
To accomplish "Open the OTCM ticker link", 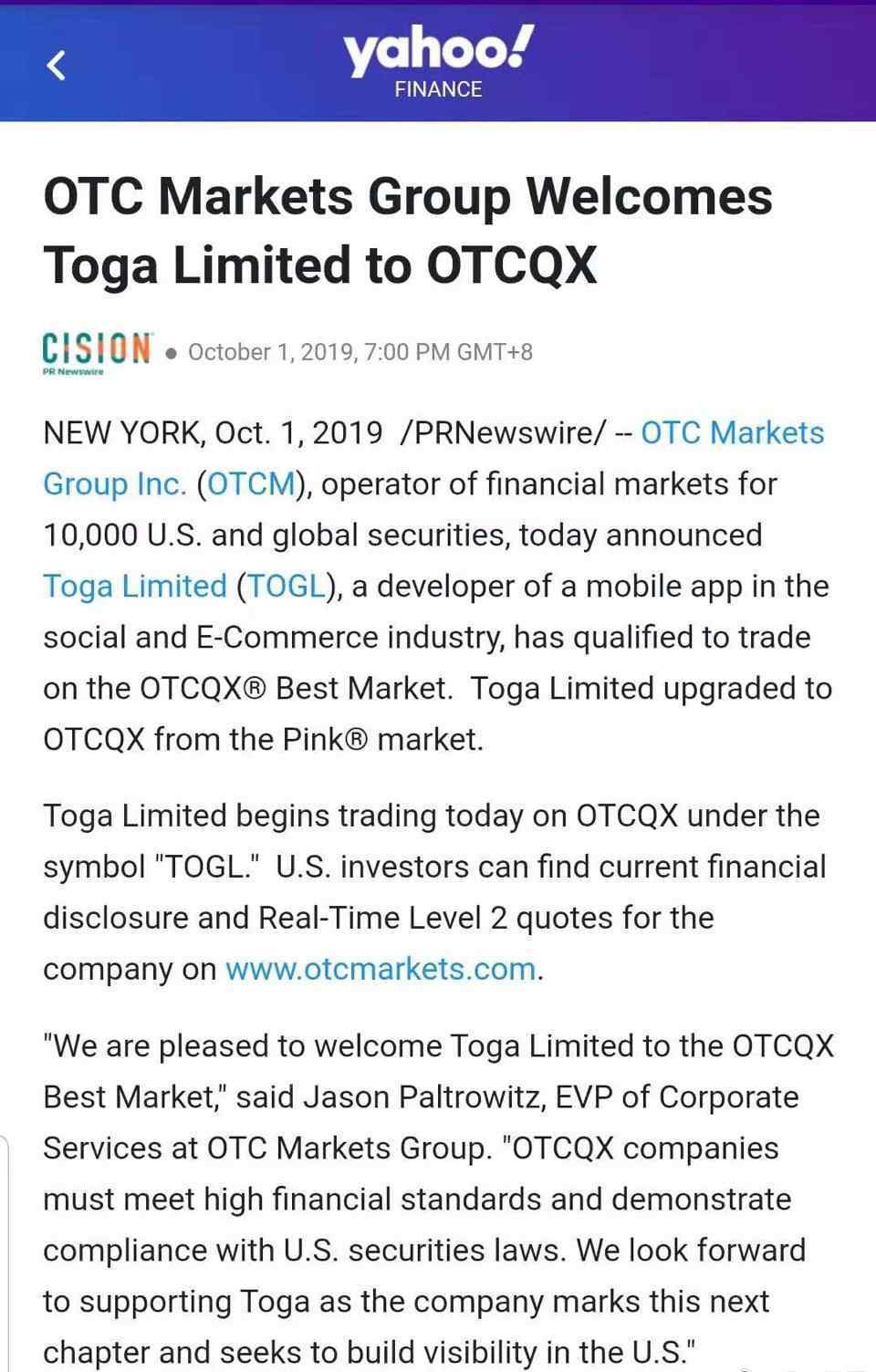I will tap(252, 483).
